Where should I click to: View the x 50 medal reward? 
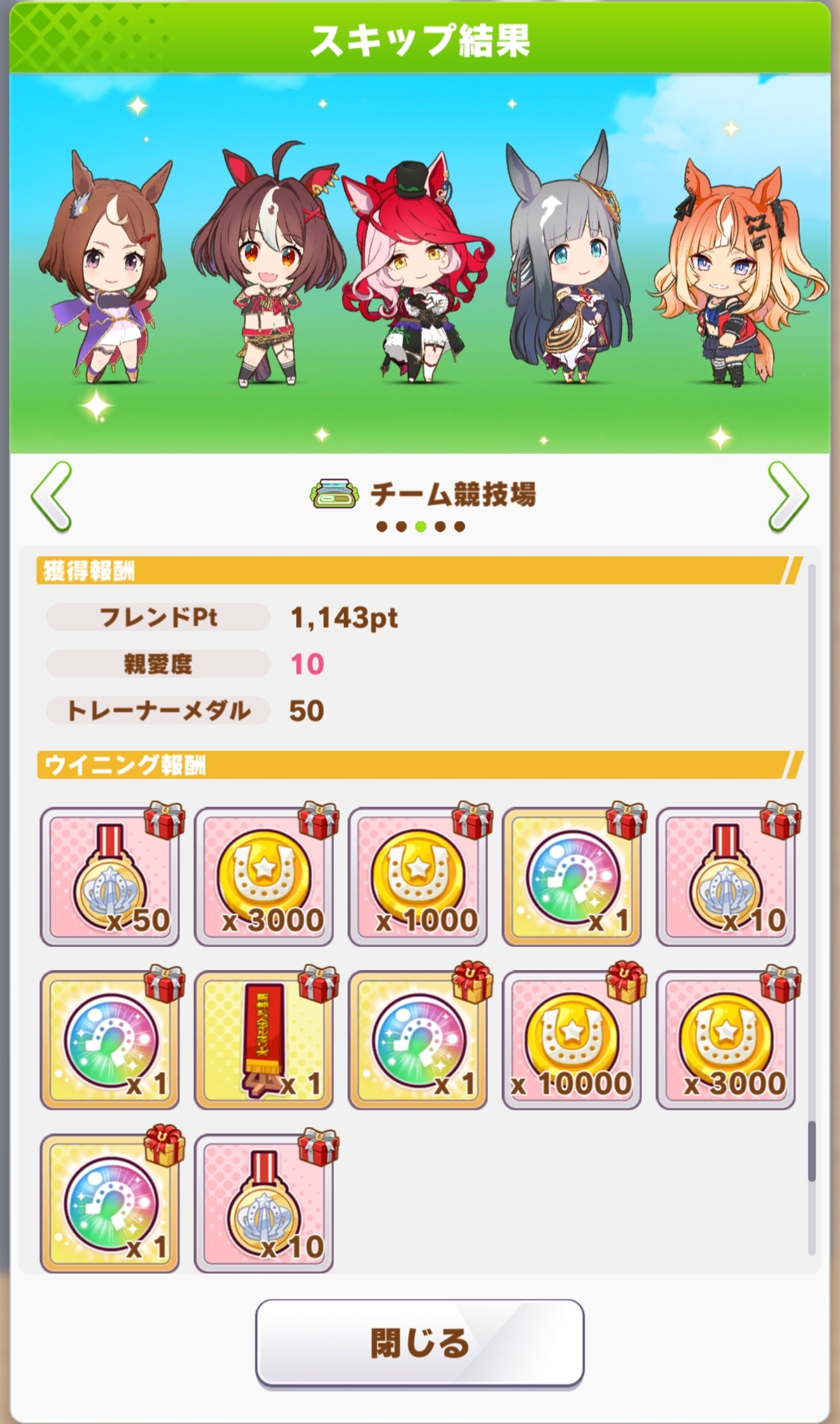click(x=110, y=877)
